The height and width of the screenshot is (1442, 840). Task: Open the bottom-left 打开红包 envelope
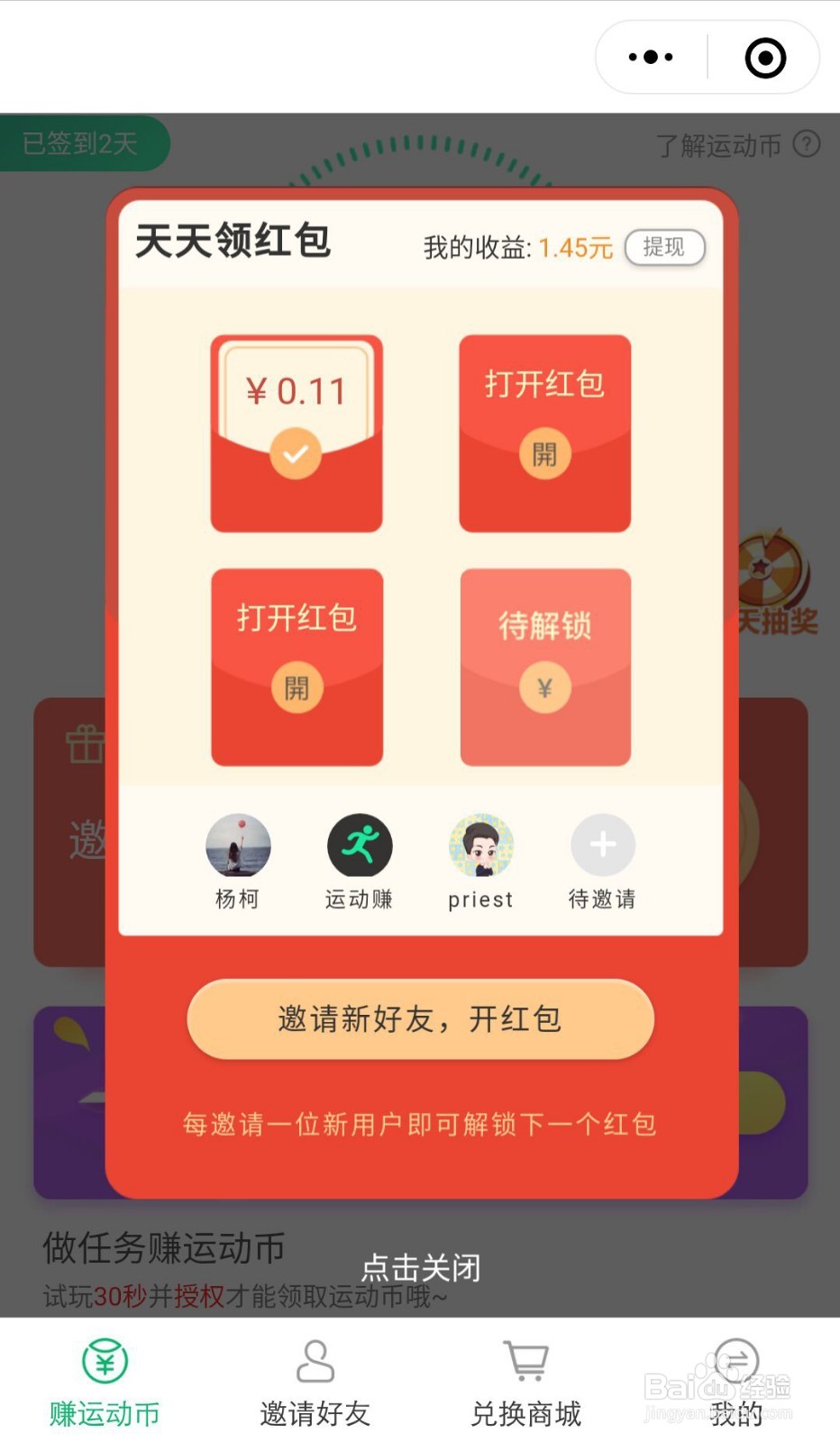point(297,667)
